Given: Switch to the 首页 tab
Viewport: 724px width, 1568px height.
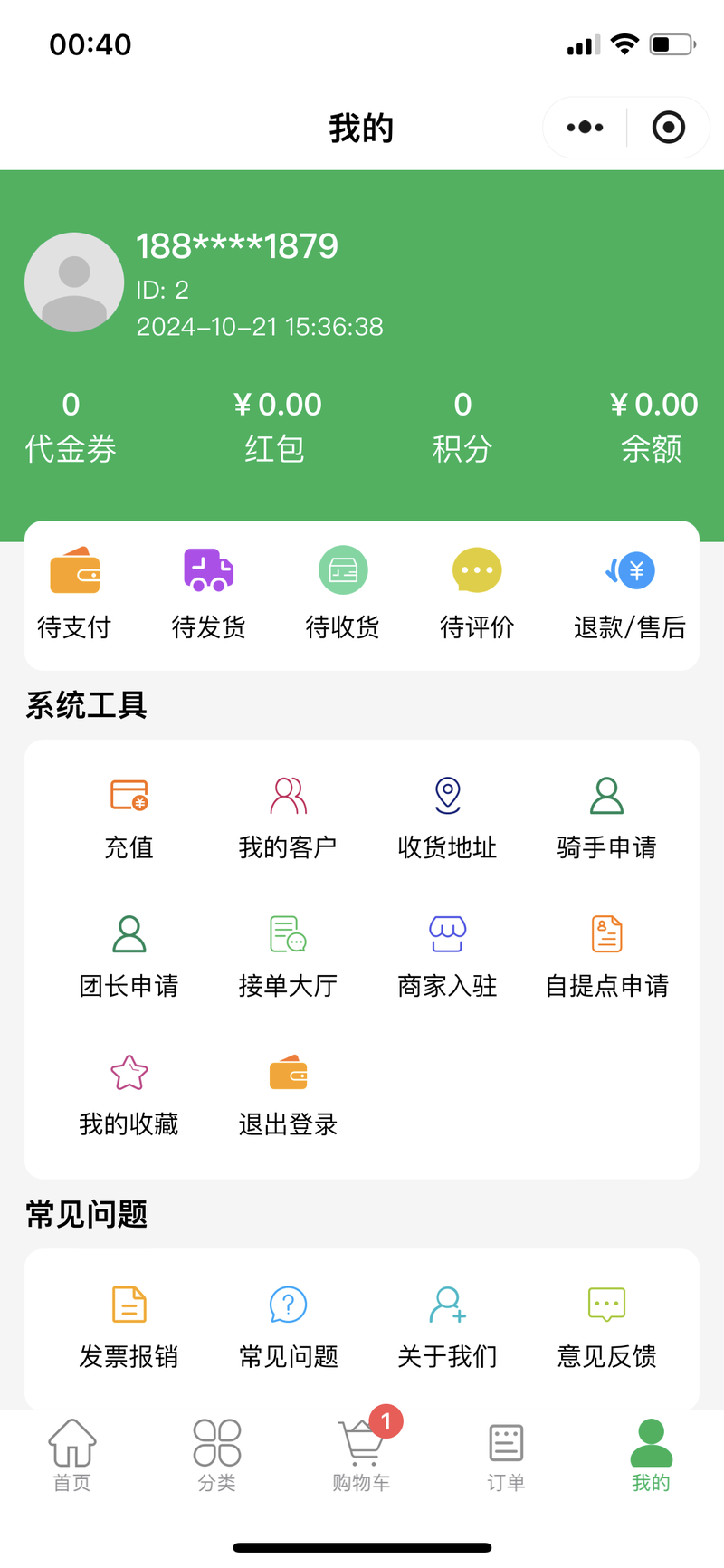Looking at the screenshot, I should click(x=72, y=1455).
